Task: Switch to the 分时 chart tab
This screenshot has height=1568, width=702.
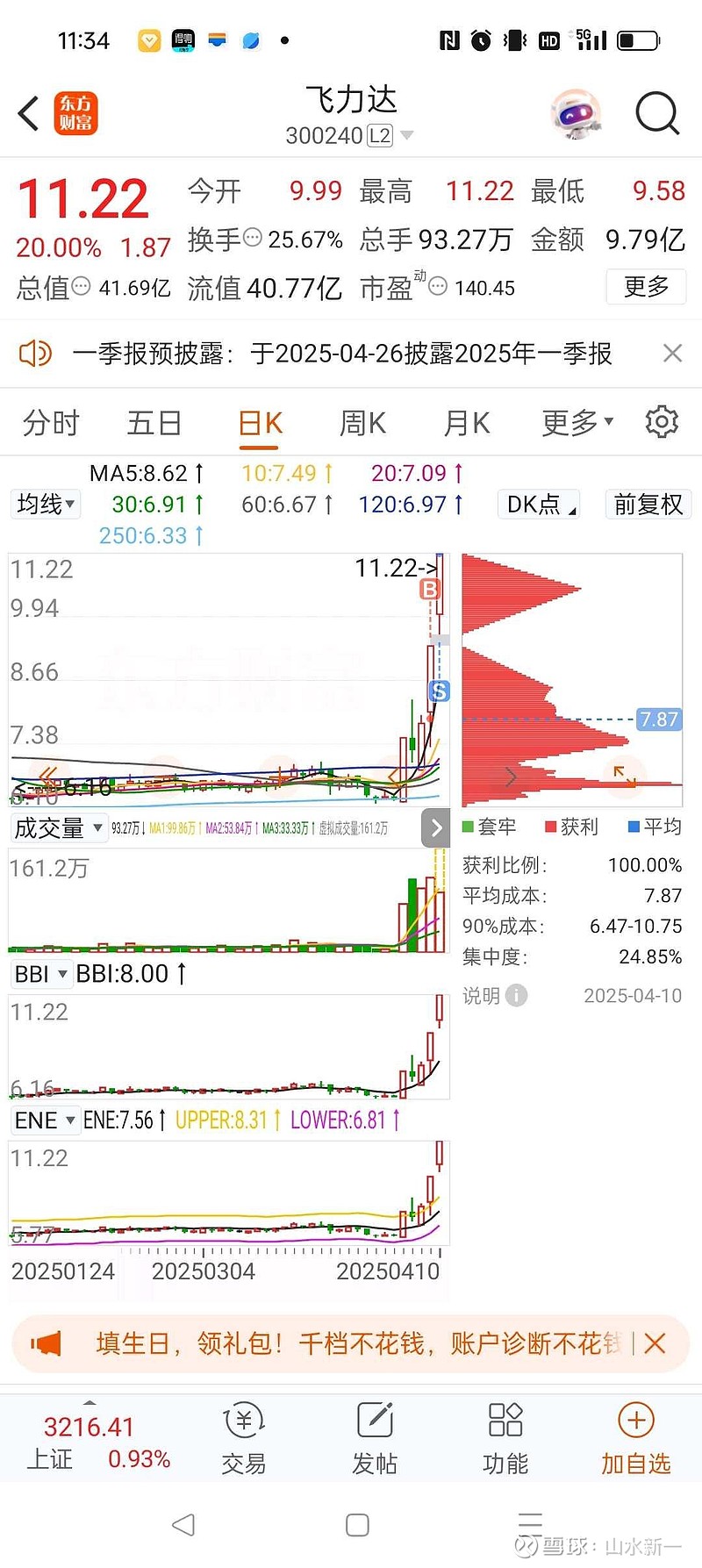Action: tap(51, 423)
